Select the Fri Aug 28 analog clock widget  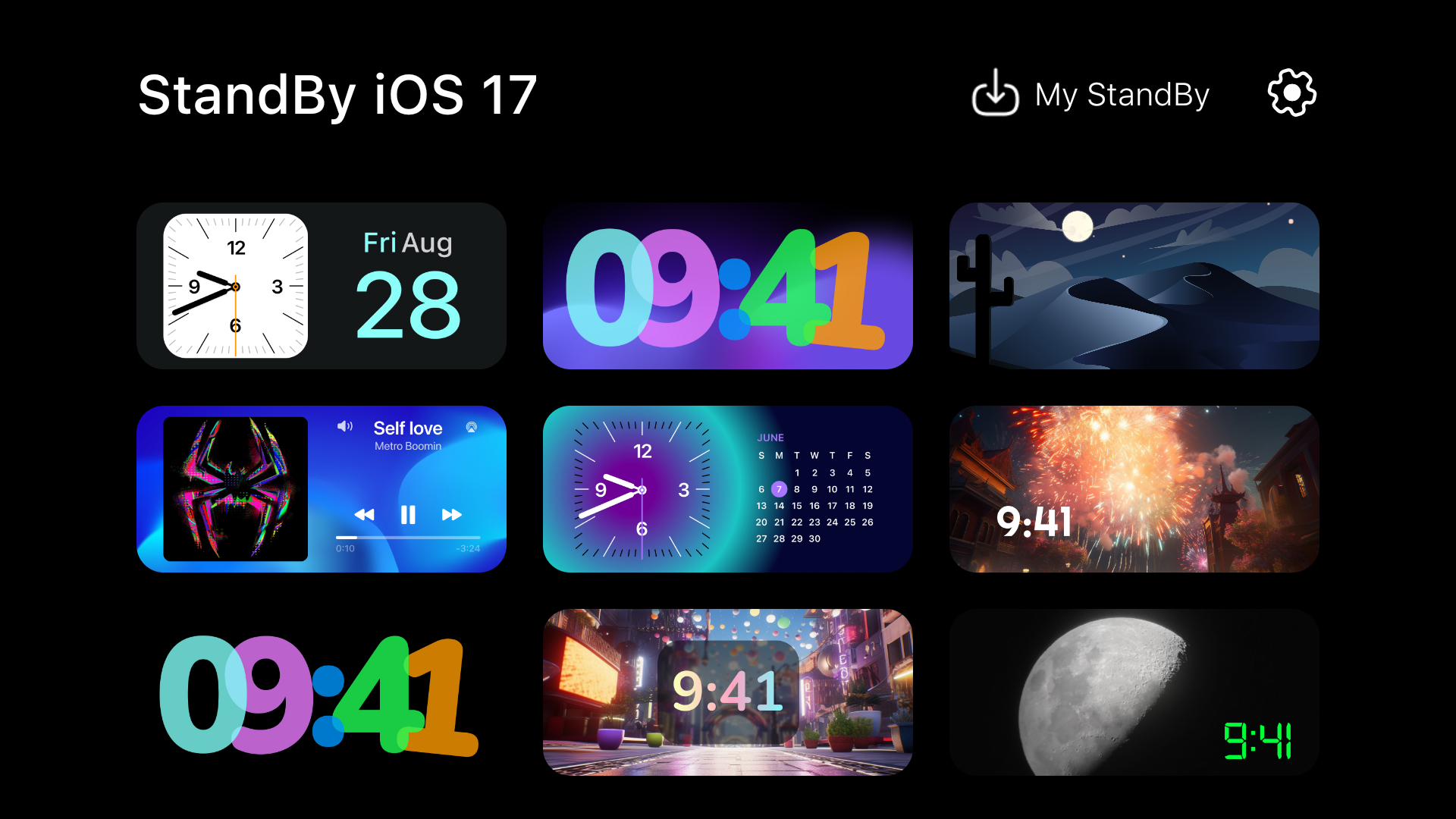pos(321,286)
